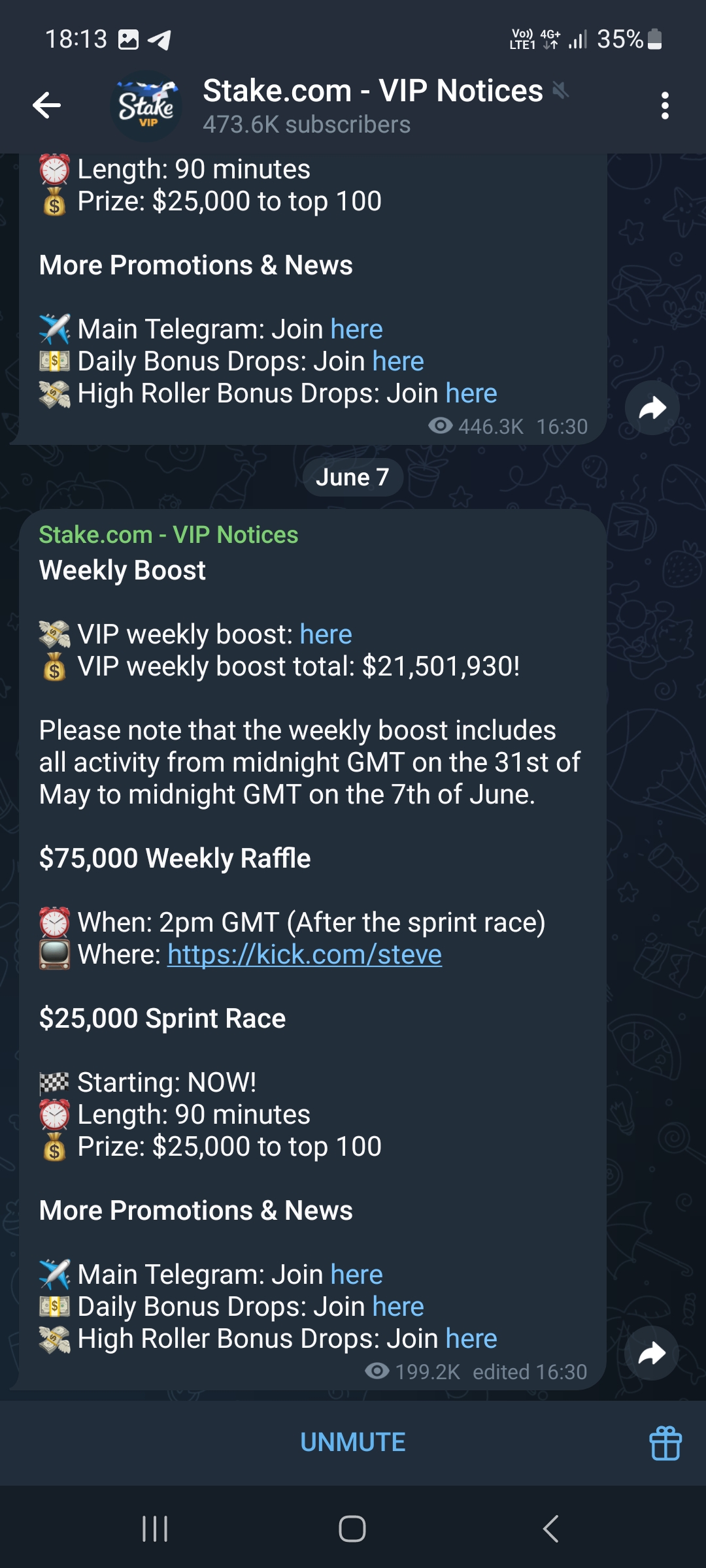Screen dimensions: 706x1568
Task: Open Daily Bonus Drops link in the earlier message
Action: tap(397, 361)
